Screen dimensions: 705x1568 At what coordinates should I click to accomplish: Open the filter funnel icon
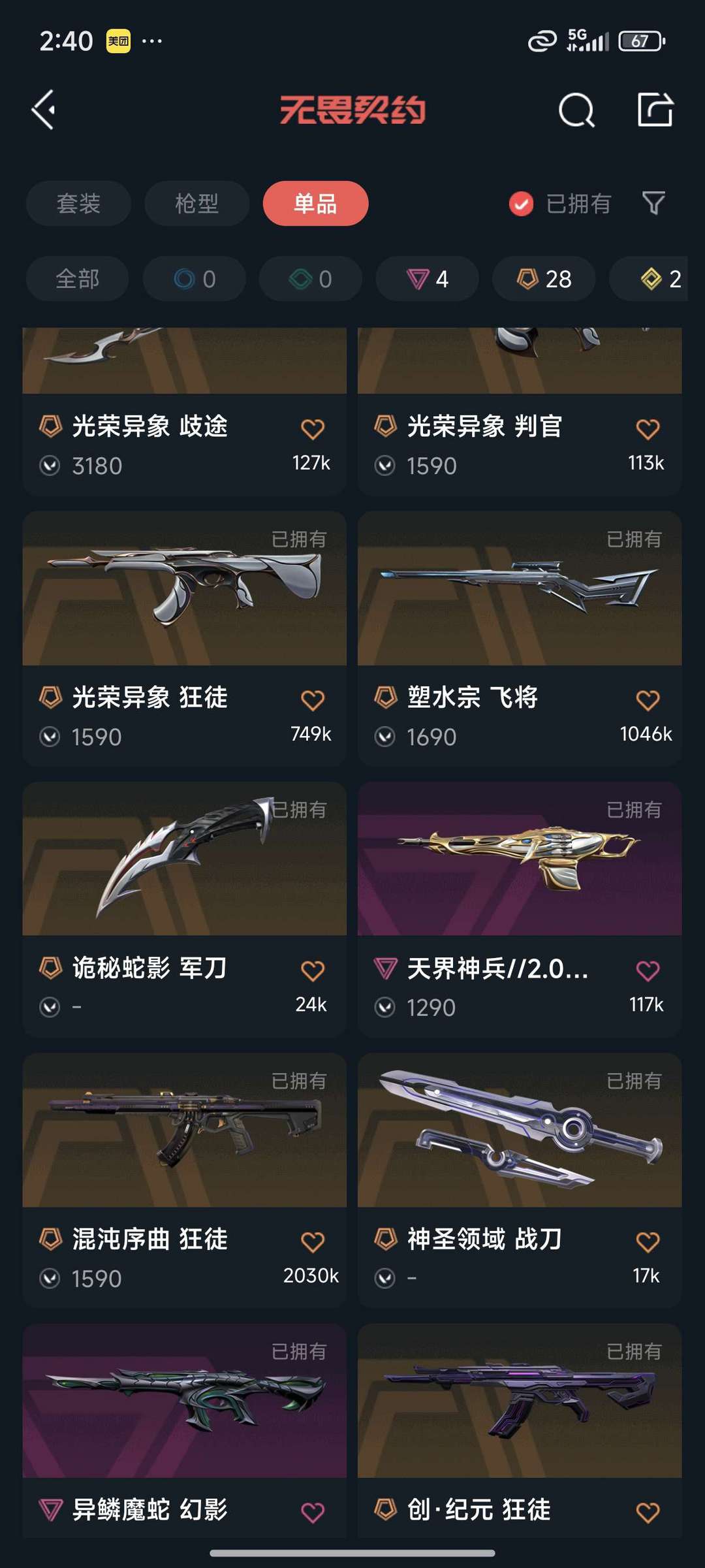(x=653, y=203)
